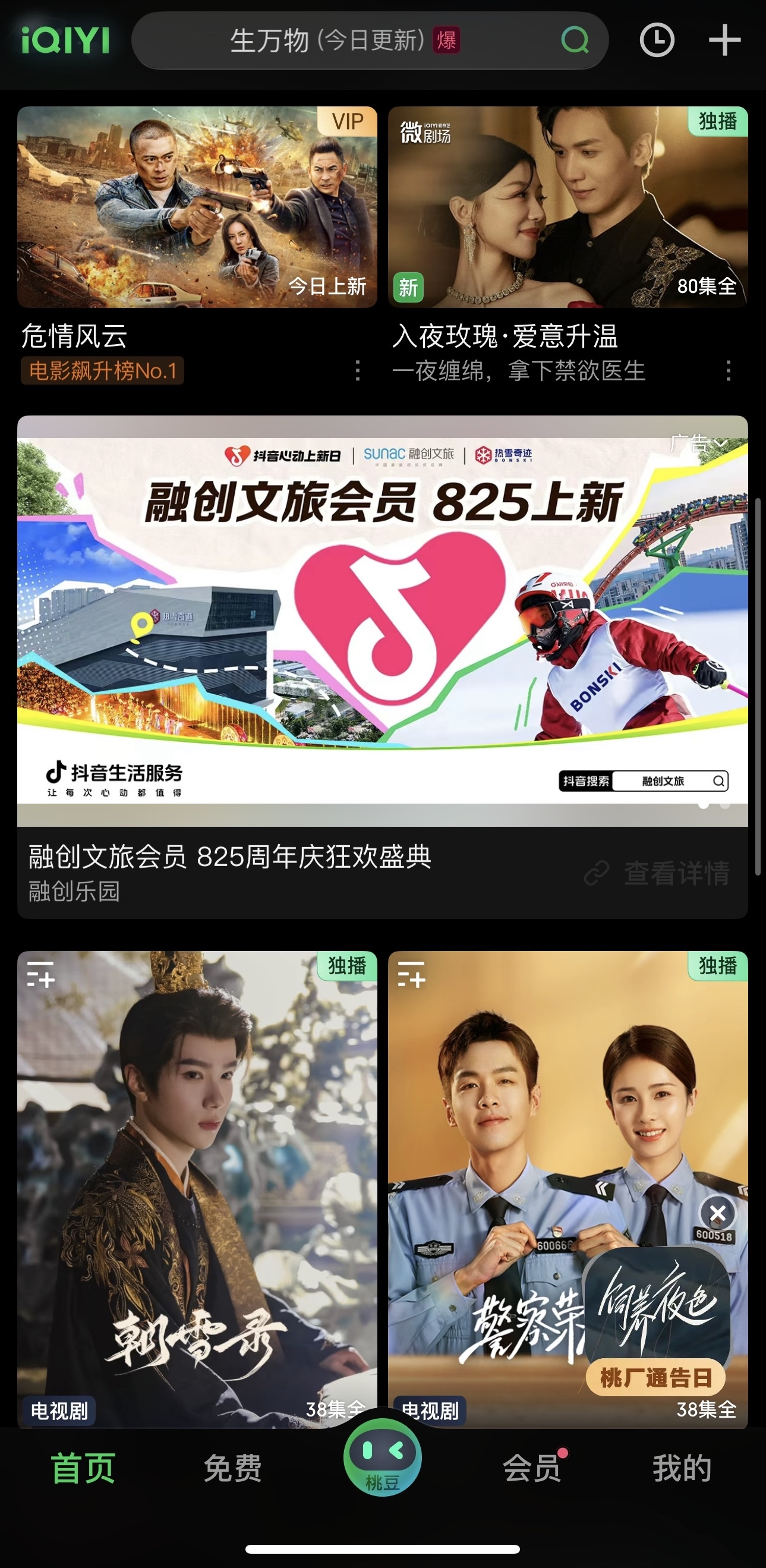Go to the 会员 tab
Screen dimensions: 766x1568
coord(532,1468)
